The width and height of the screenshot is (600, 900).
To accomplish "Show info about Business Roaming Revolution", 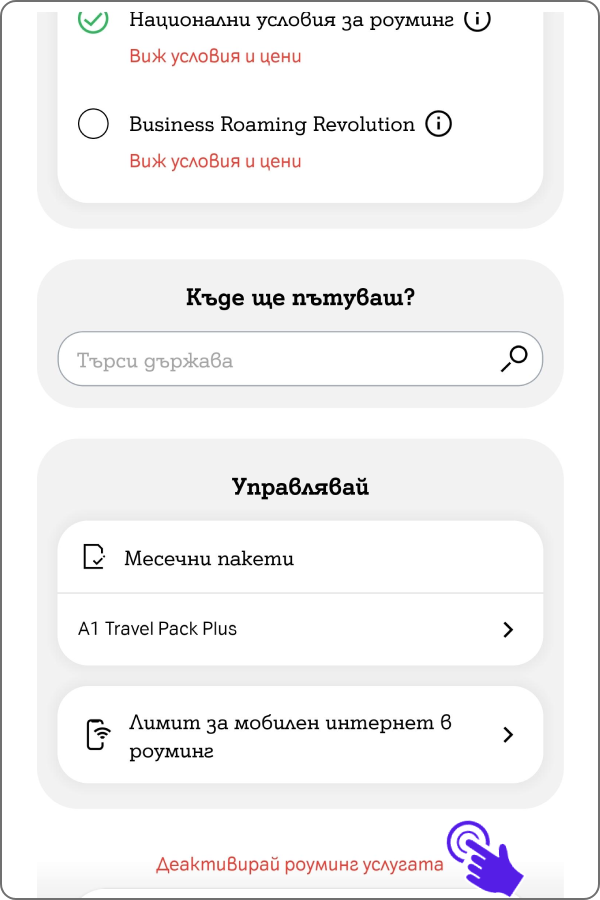I will [438, 124].
